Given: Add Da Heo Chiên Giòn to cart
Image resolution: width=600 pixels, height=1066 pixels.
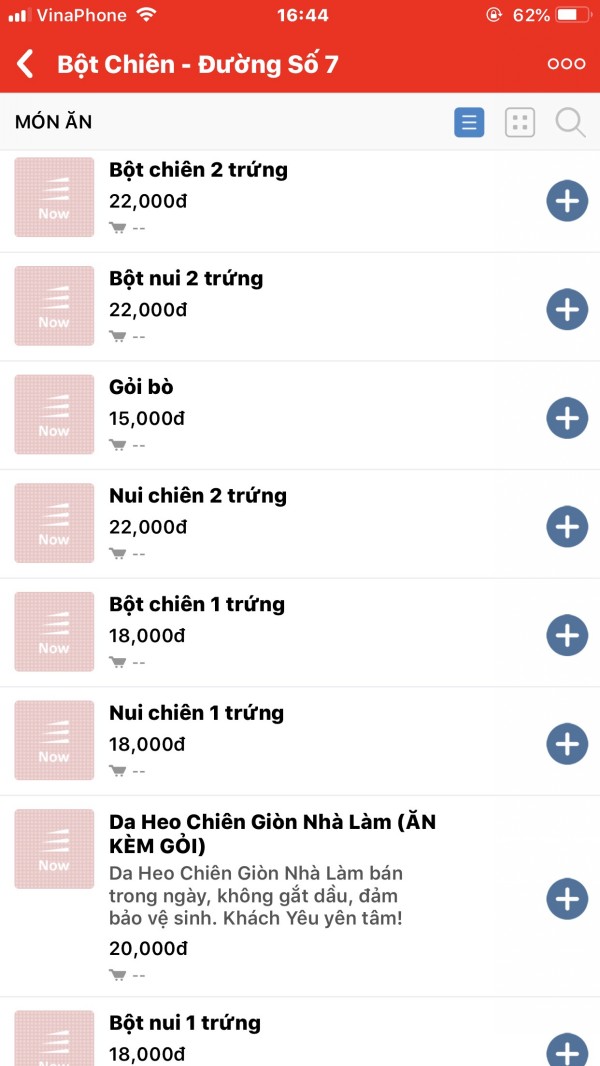Looking at the screenshot, I should tap(567, 899).
